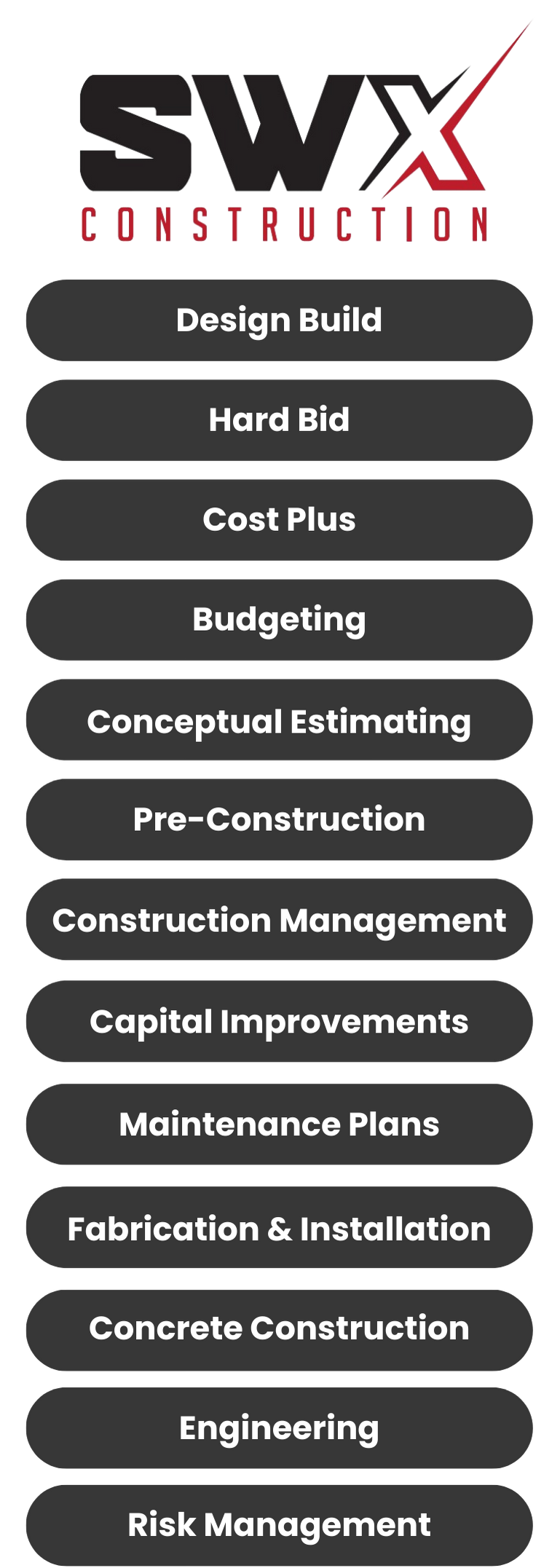Open the Hard Bid option
Viewport: 560px width, 1568px height.
pos(280,419)
